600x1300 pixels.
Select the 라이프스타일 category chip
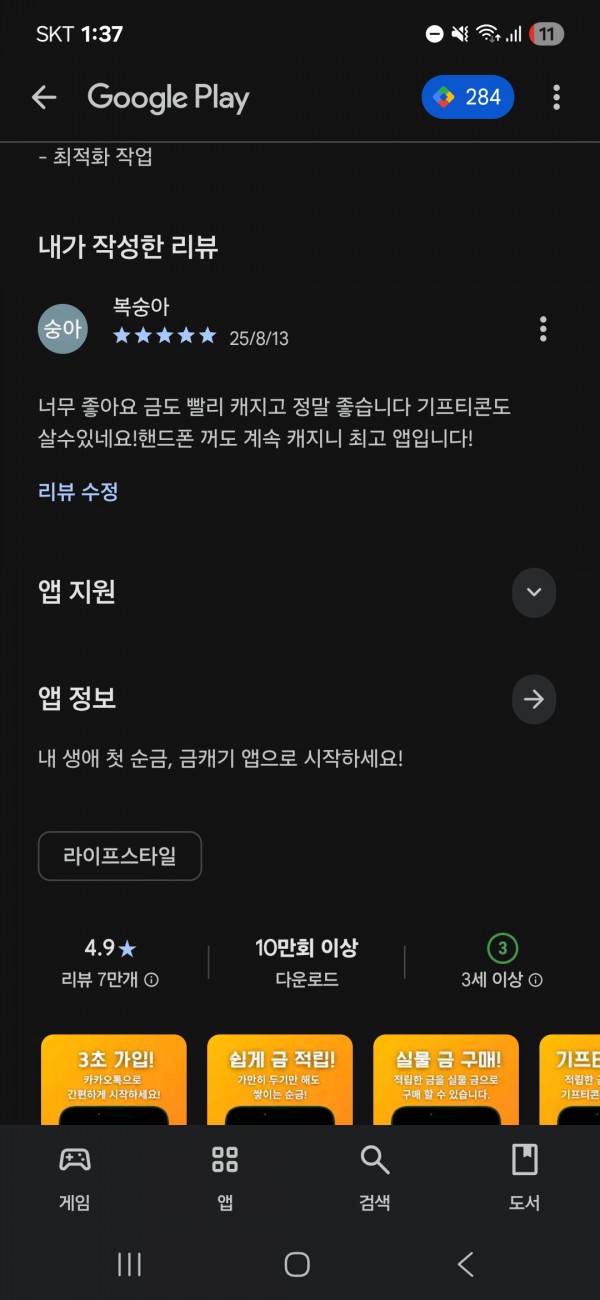(120, 856)
